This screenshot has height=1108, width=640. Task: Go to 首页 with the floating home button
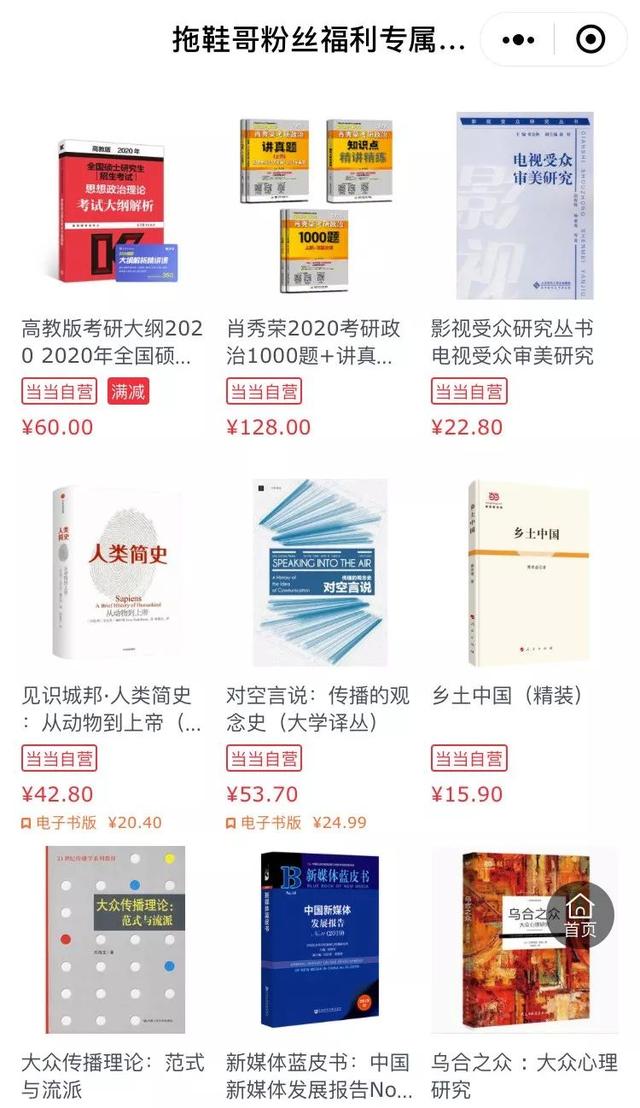coord(580,914)
